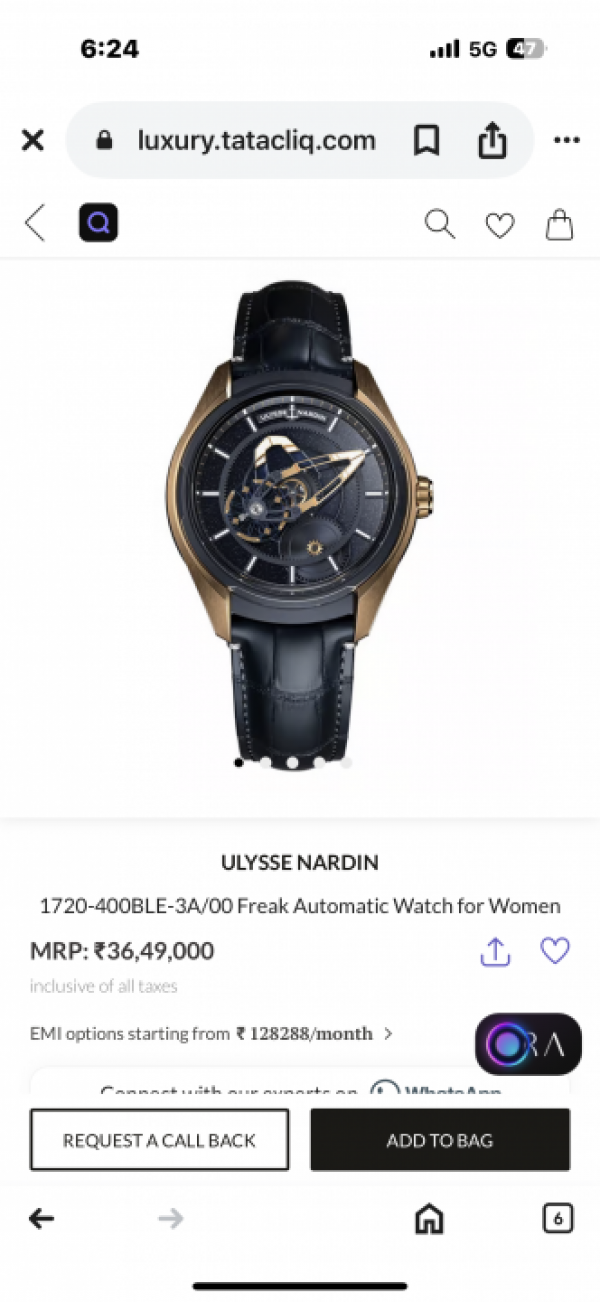Search products with the magnifier icon
This screenshot has height=1302, width=600.
point(439,224)
